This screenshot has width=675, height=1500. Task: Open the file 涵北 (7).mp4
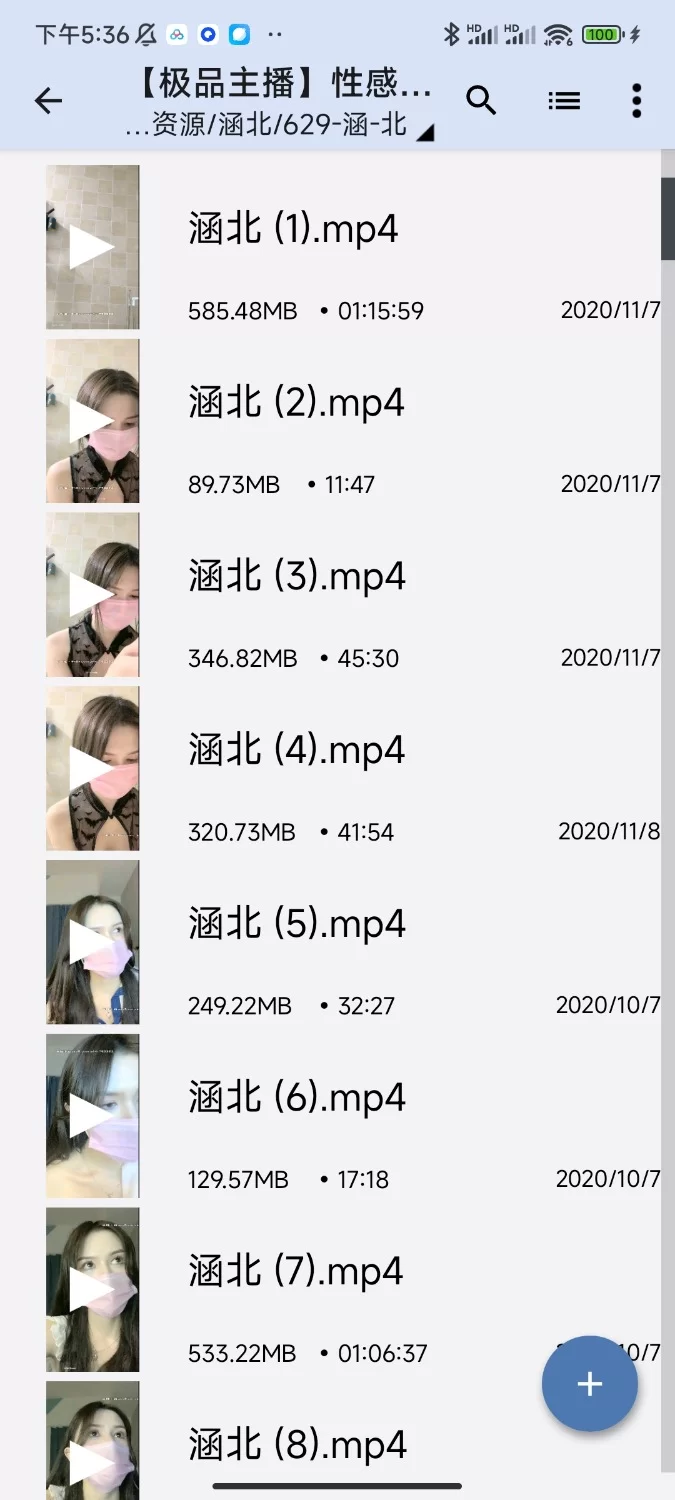296,1272
